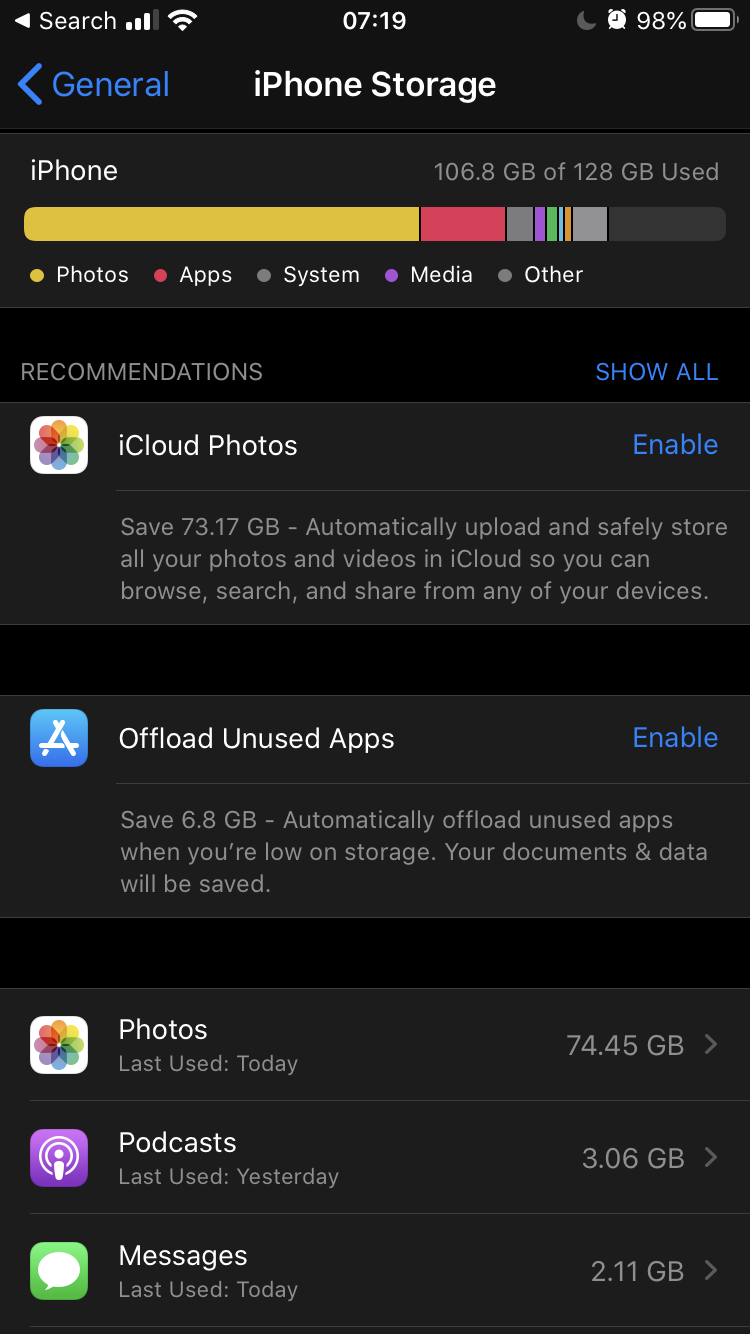This screenshot has height=1334, width=750.
Task: Enable iCloud Photos
Action: [x=675, y=445]
